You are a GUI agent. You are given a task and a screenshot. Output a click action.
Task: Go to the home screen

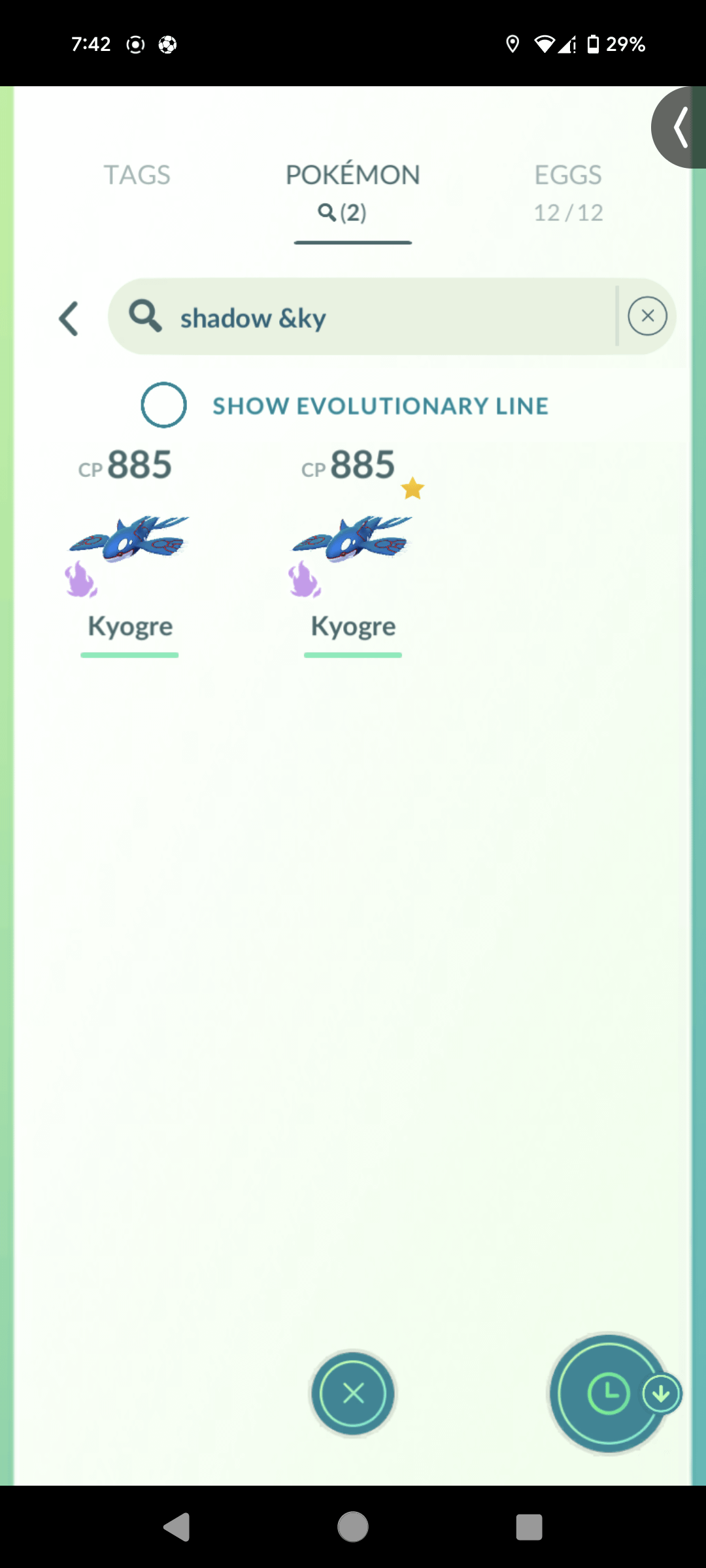(x=353, y=1527)
